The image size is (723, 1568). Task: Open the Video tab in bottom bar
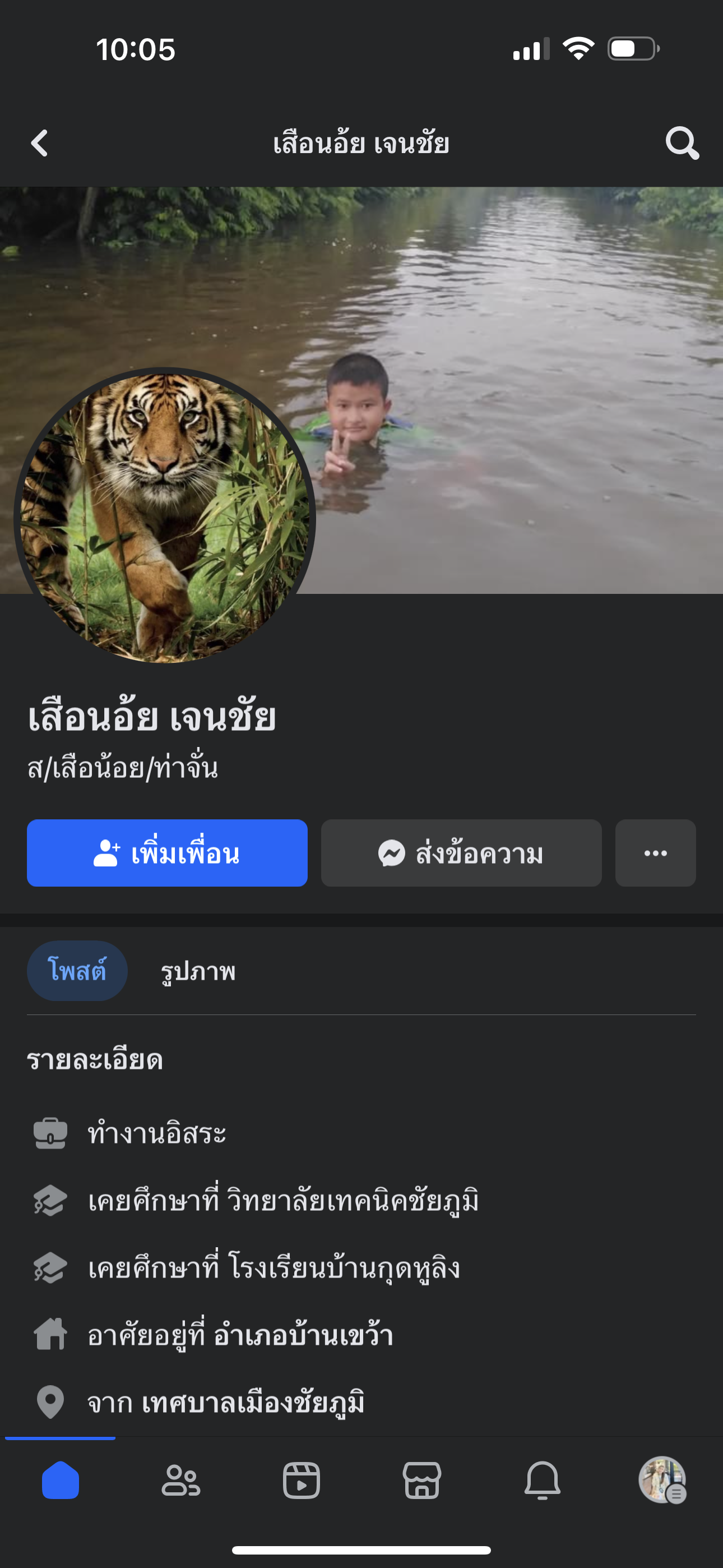click(x=302, y=1481)
